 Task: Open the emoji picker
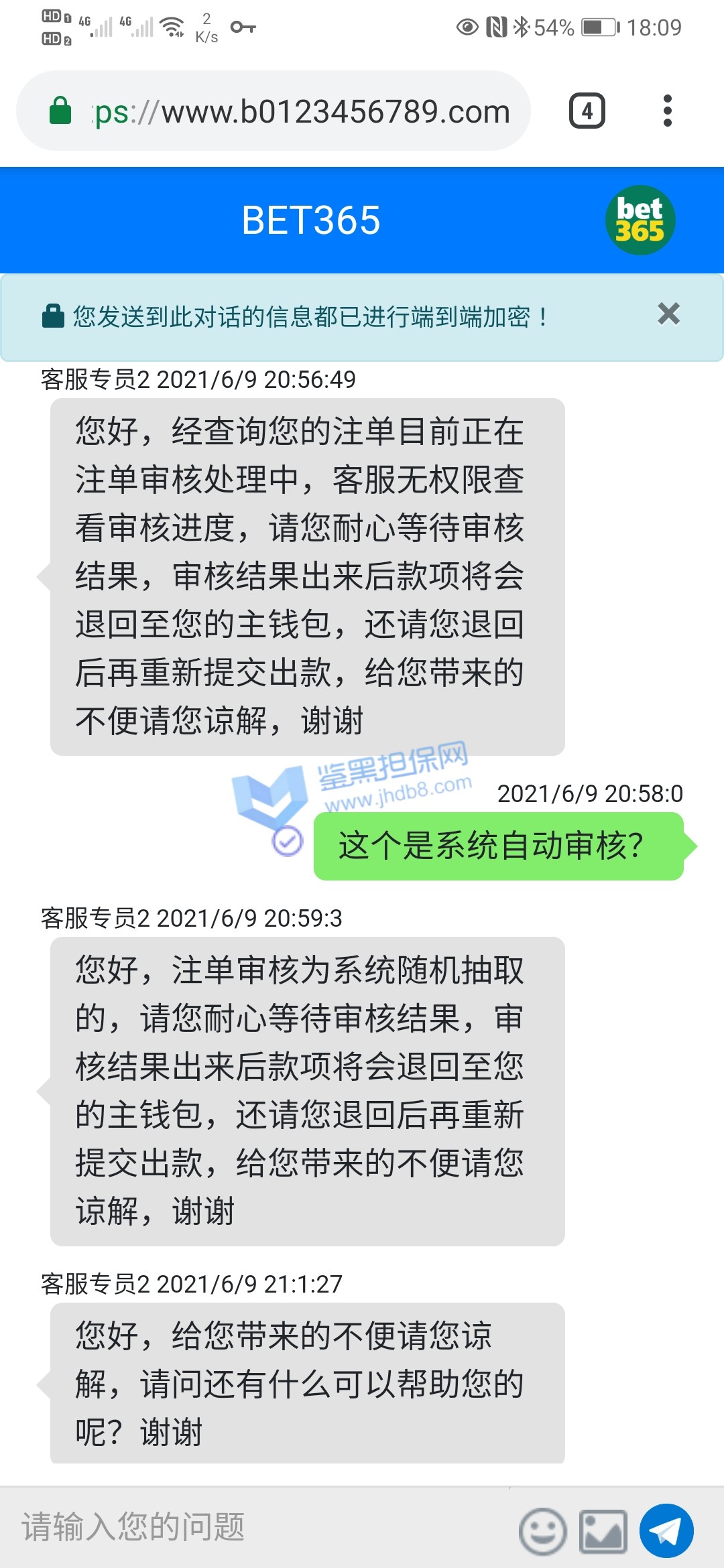coord(542,1531)
